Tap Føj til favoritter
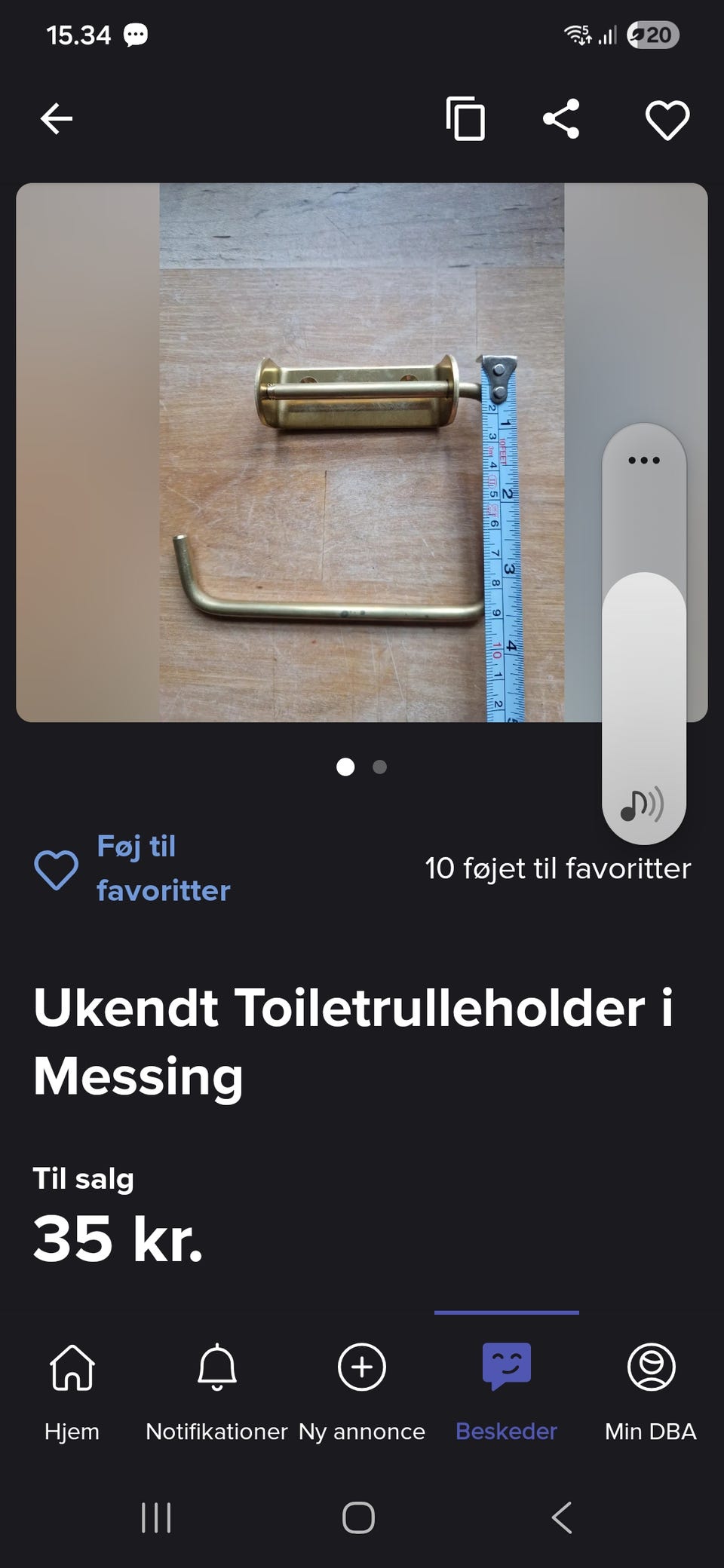Screen dimensions: 724x1568 (162, 868)
